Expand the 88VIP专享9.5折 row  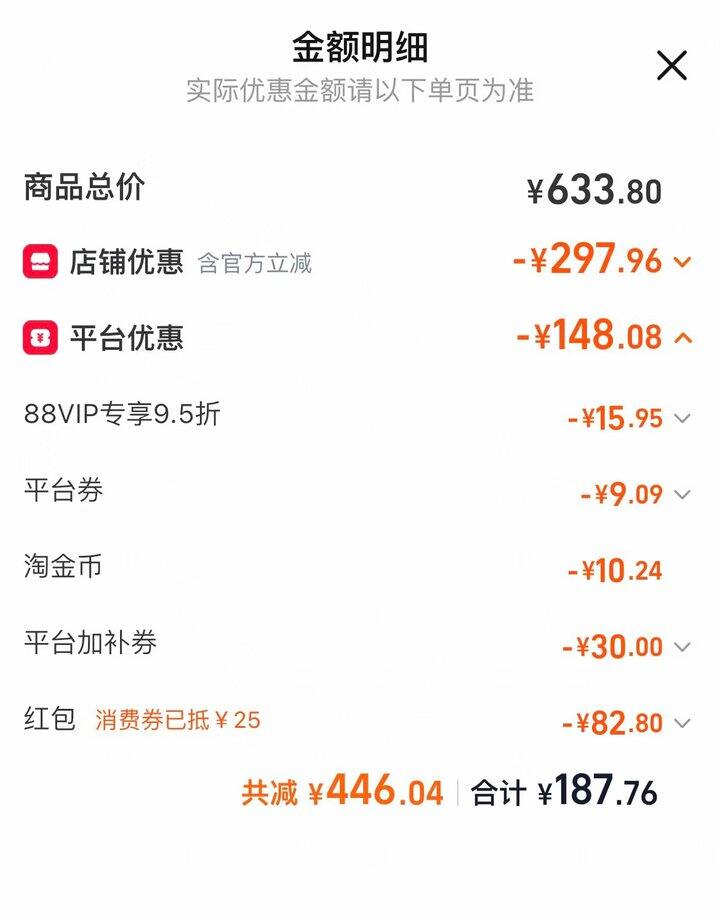click(682, 419)
